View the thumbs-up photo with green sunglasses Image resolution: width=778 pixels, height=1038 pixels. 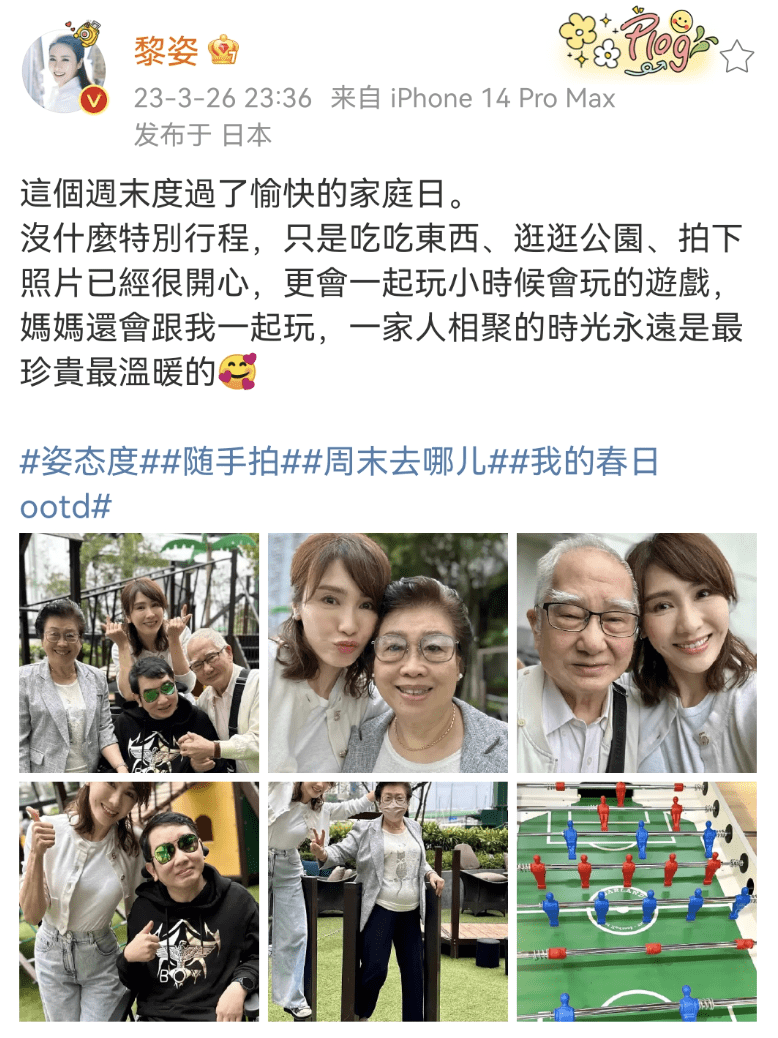point(139,901)
